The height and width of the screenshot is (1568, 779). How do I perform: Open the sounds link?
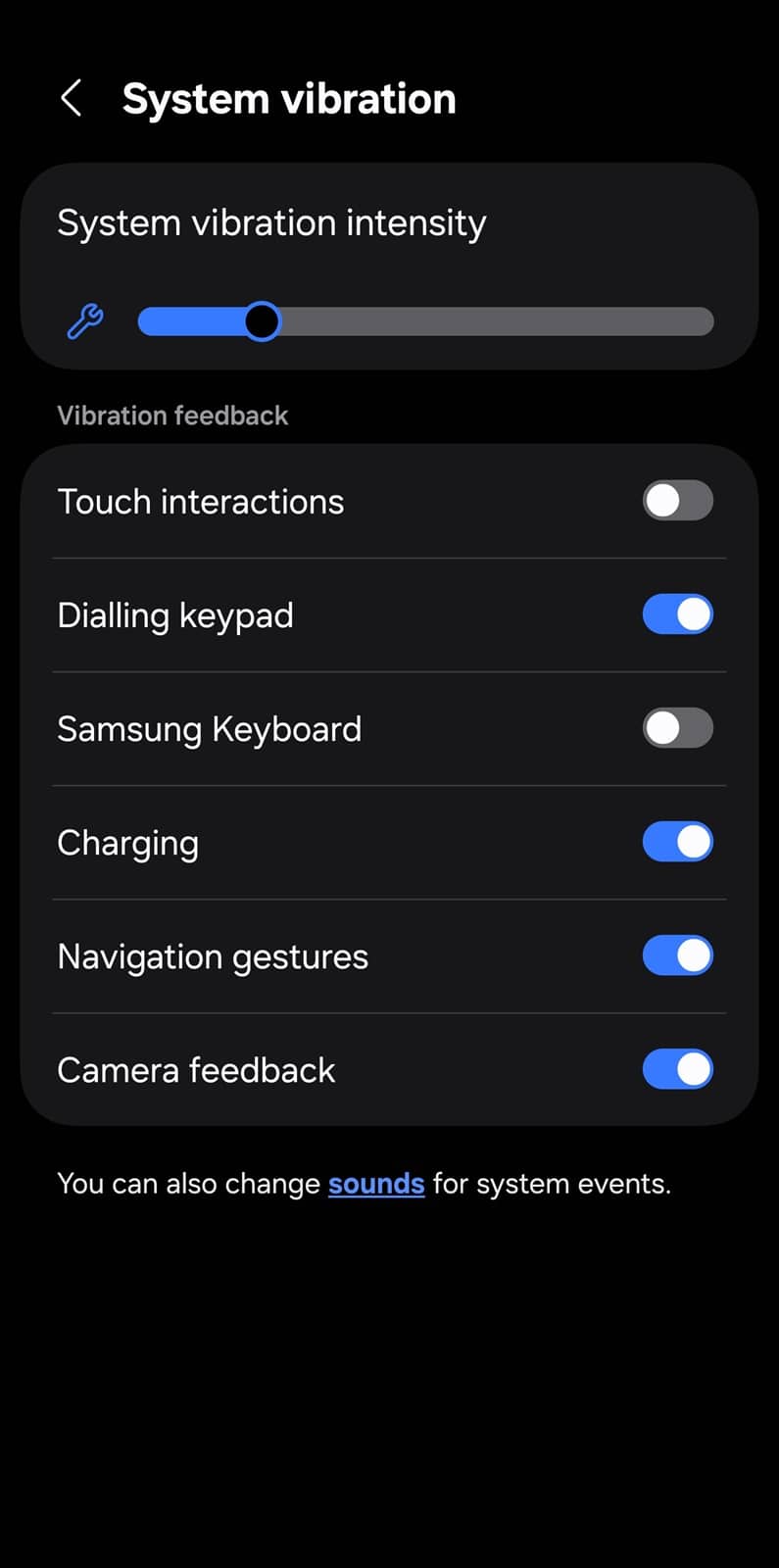(x=376, y=1184)
